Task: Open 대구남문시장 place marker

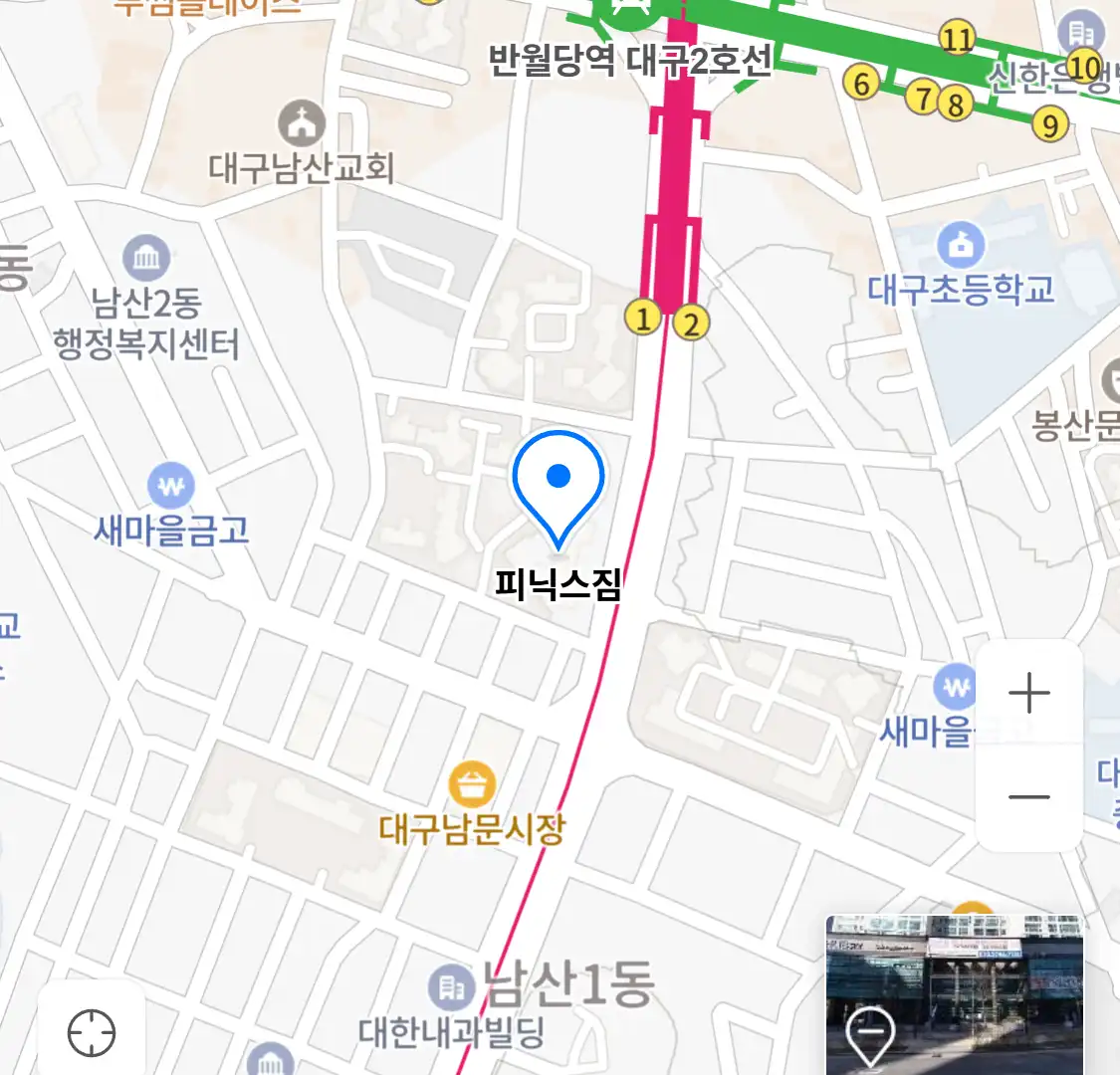Action: point(472,784)
